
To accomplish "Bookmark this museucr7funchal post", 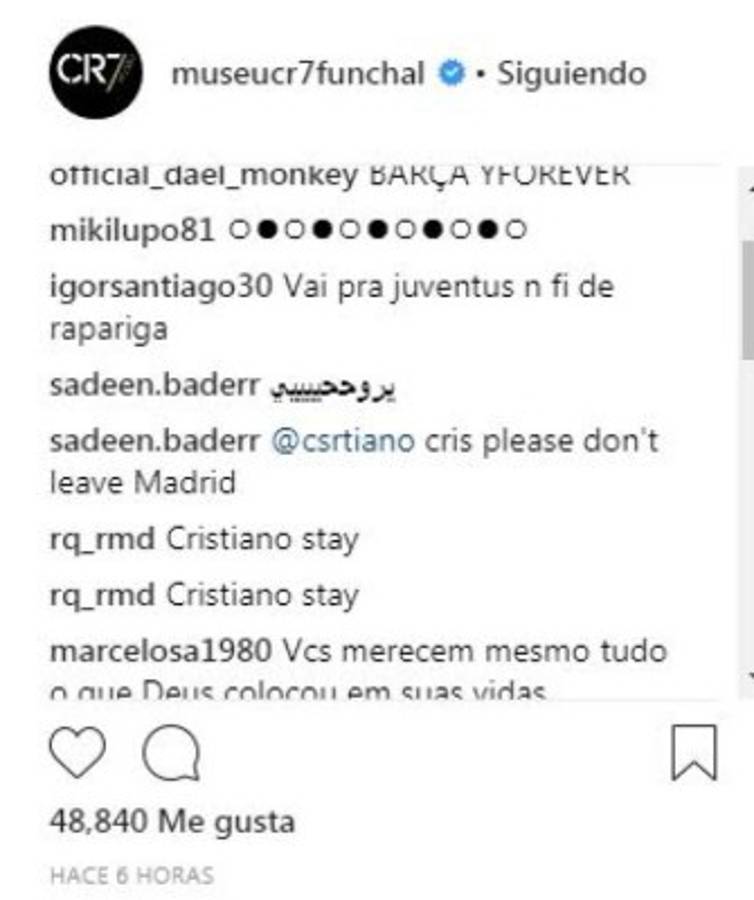I will tap(693, 752).
